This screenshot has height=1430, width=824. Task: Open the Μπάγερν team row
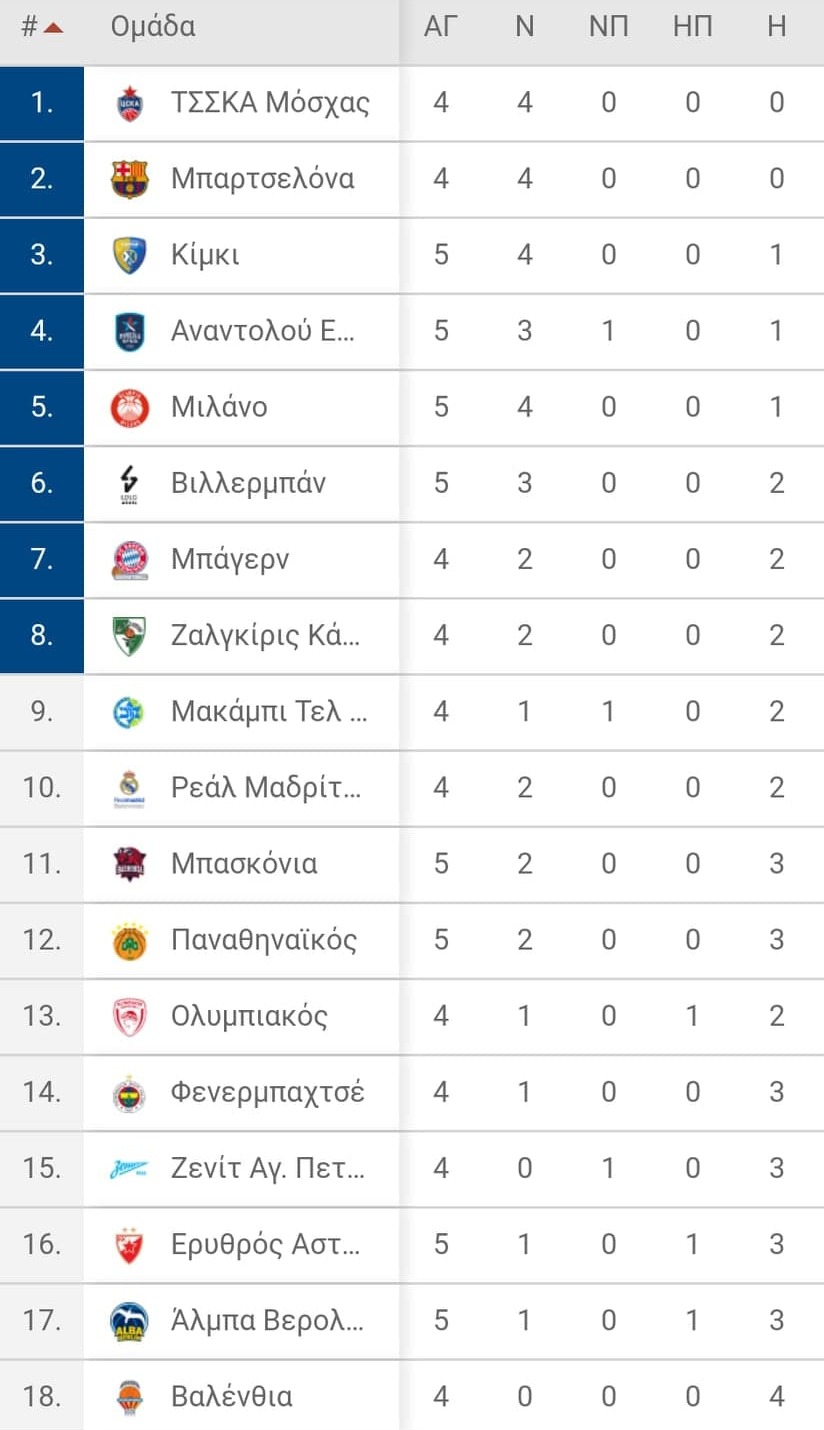[230, 559]
